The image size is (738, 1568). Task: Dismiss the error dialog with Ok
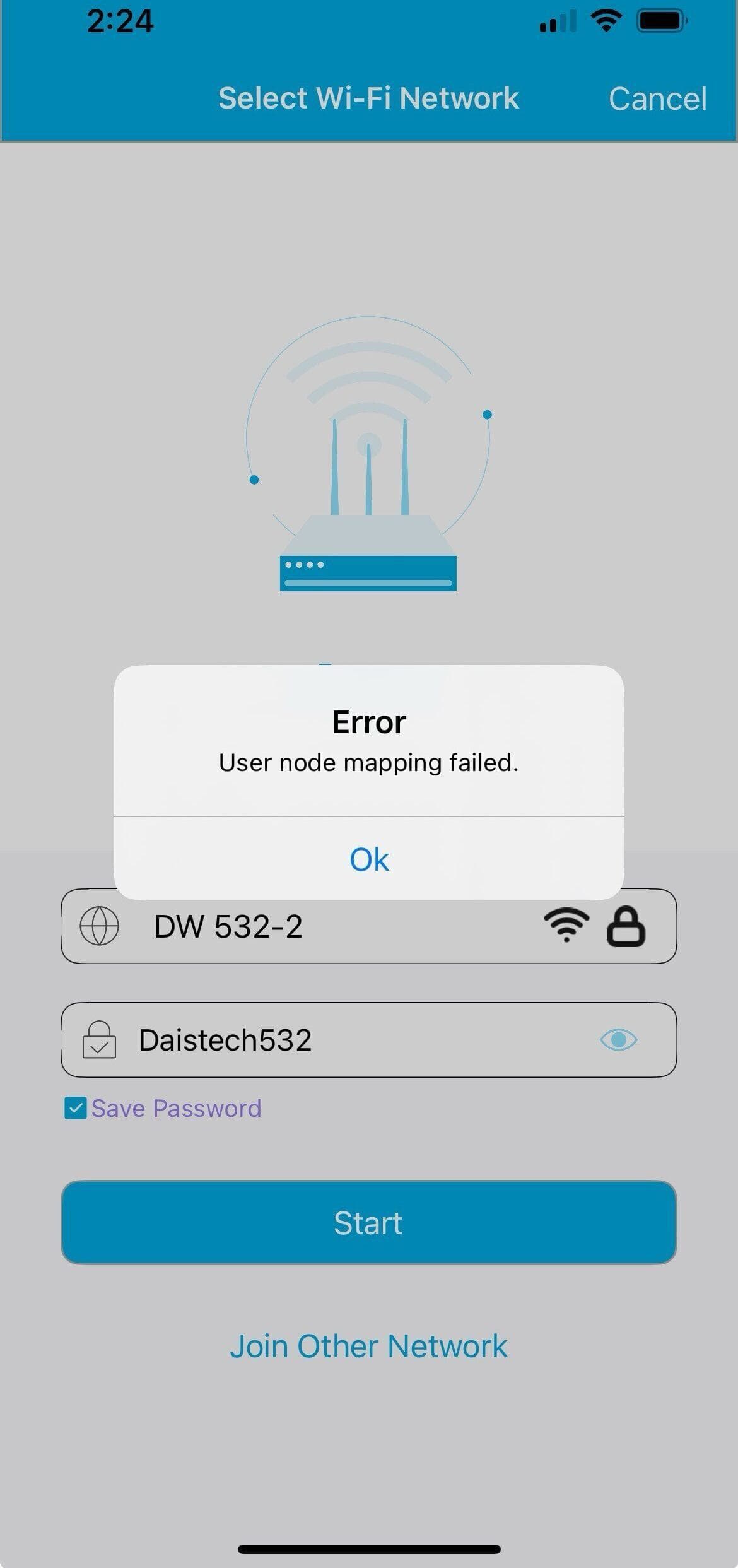tap(369, 859)
